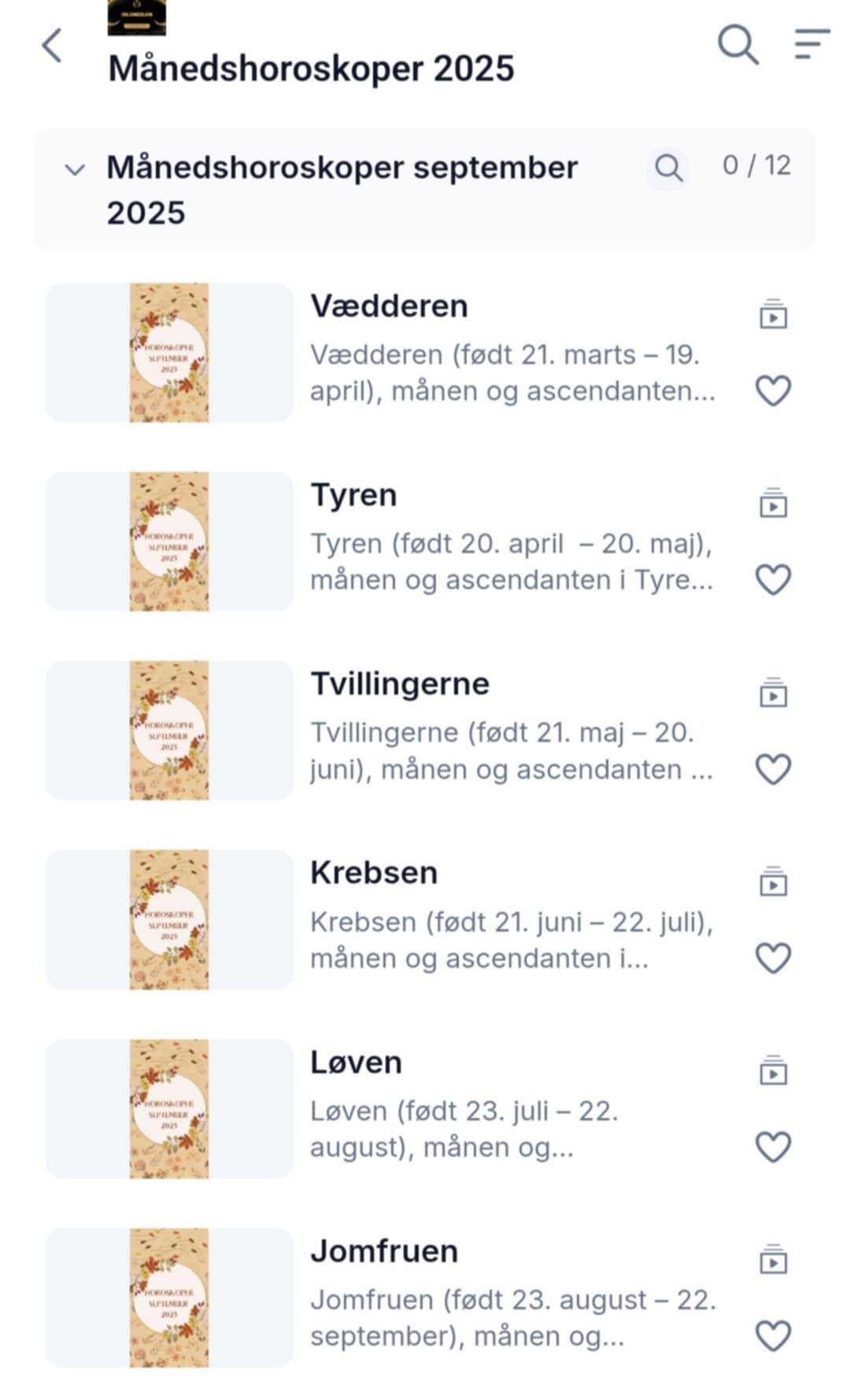The width and height of the screenshot is (850, 1400).
Task: Add Vædderen to a playlist
Action: 773,315
